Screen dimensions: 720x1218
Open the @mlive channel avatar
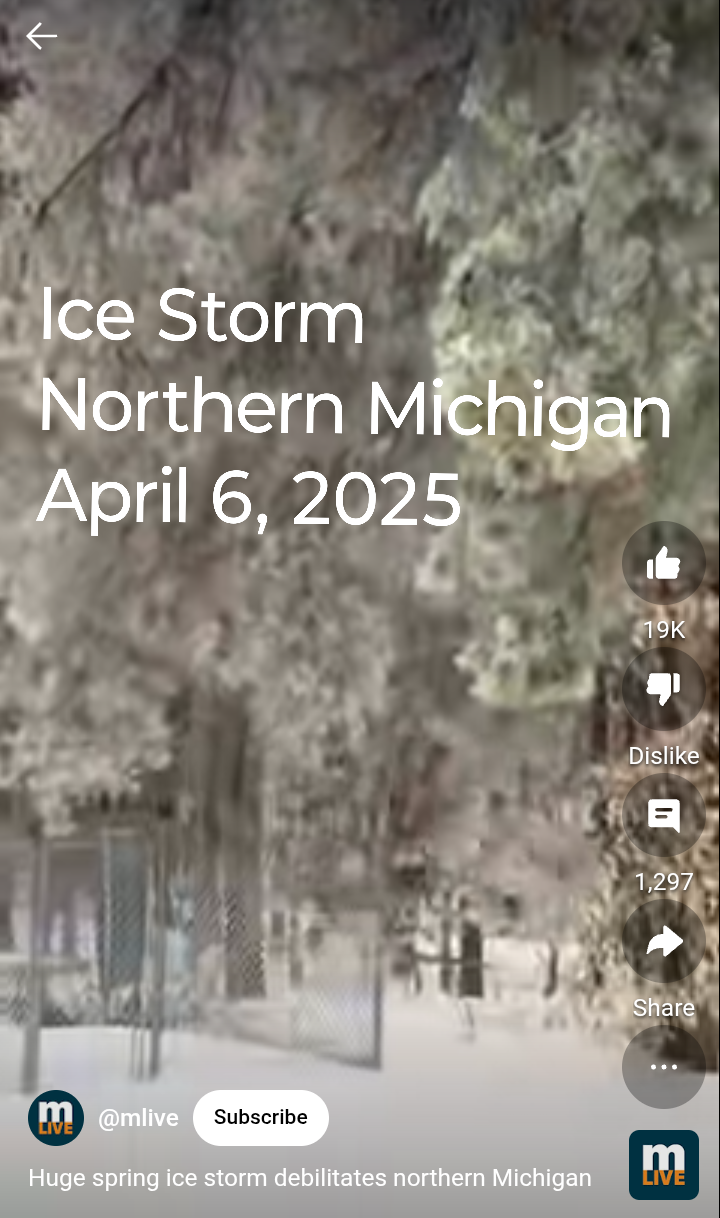pyautogui.click(x=56, y=1117)
